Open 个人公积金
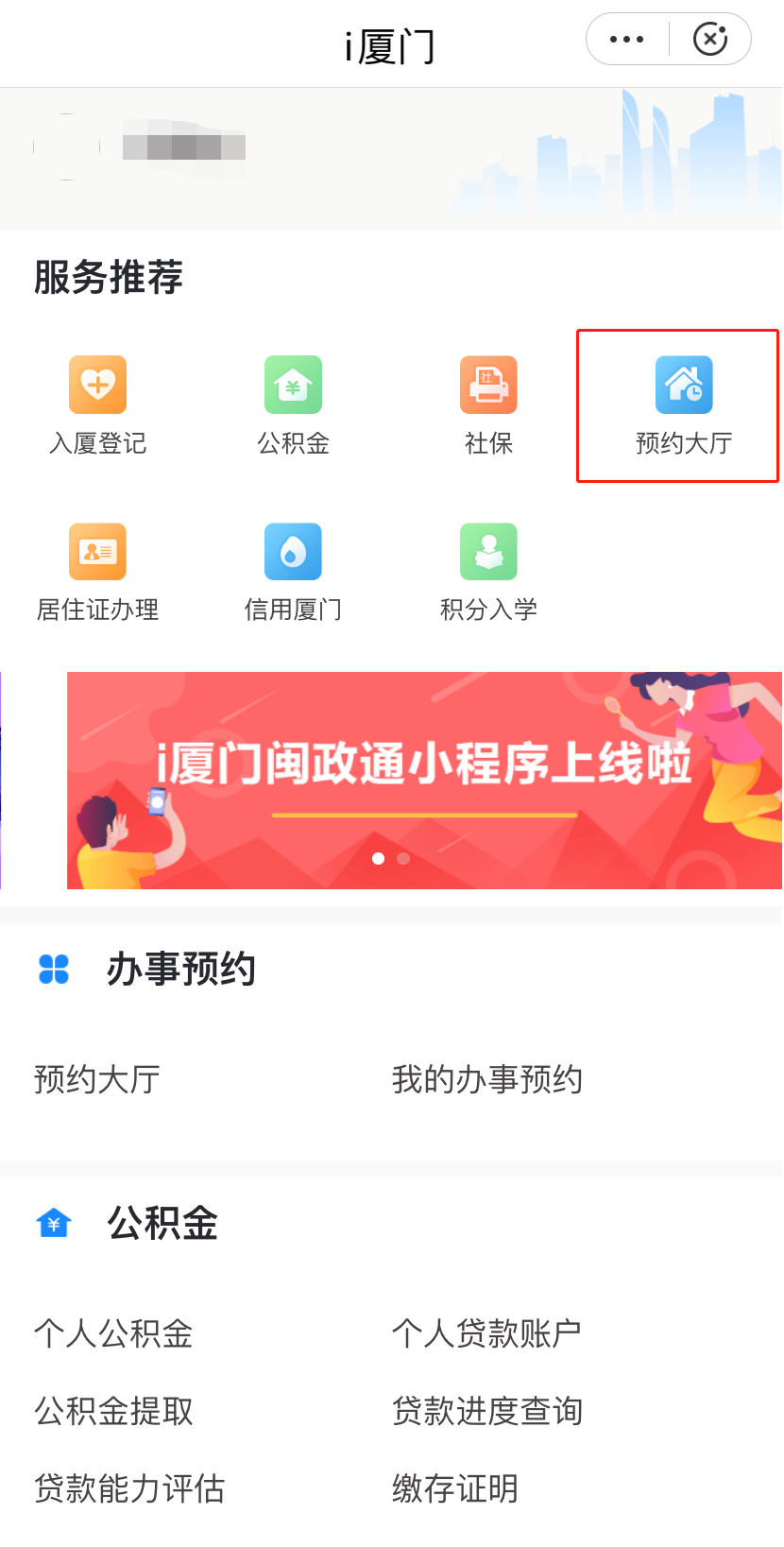The width and height of the screenshot is (784, 1547). [x=113, y=1333]
